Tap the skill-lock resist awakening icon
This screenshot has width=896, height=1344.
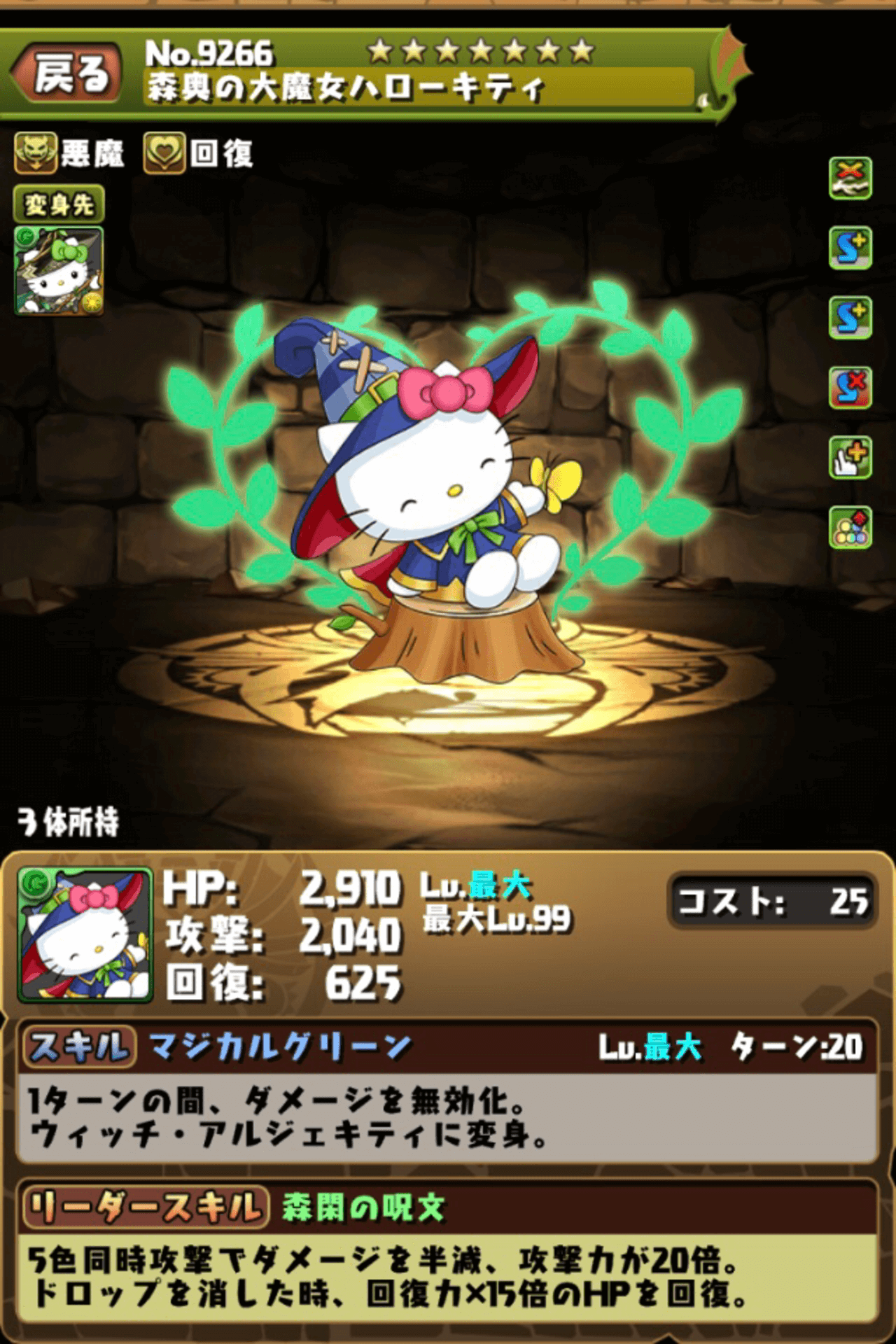click(x=850, y=387)
